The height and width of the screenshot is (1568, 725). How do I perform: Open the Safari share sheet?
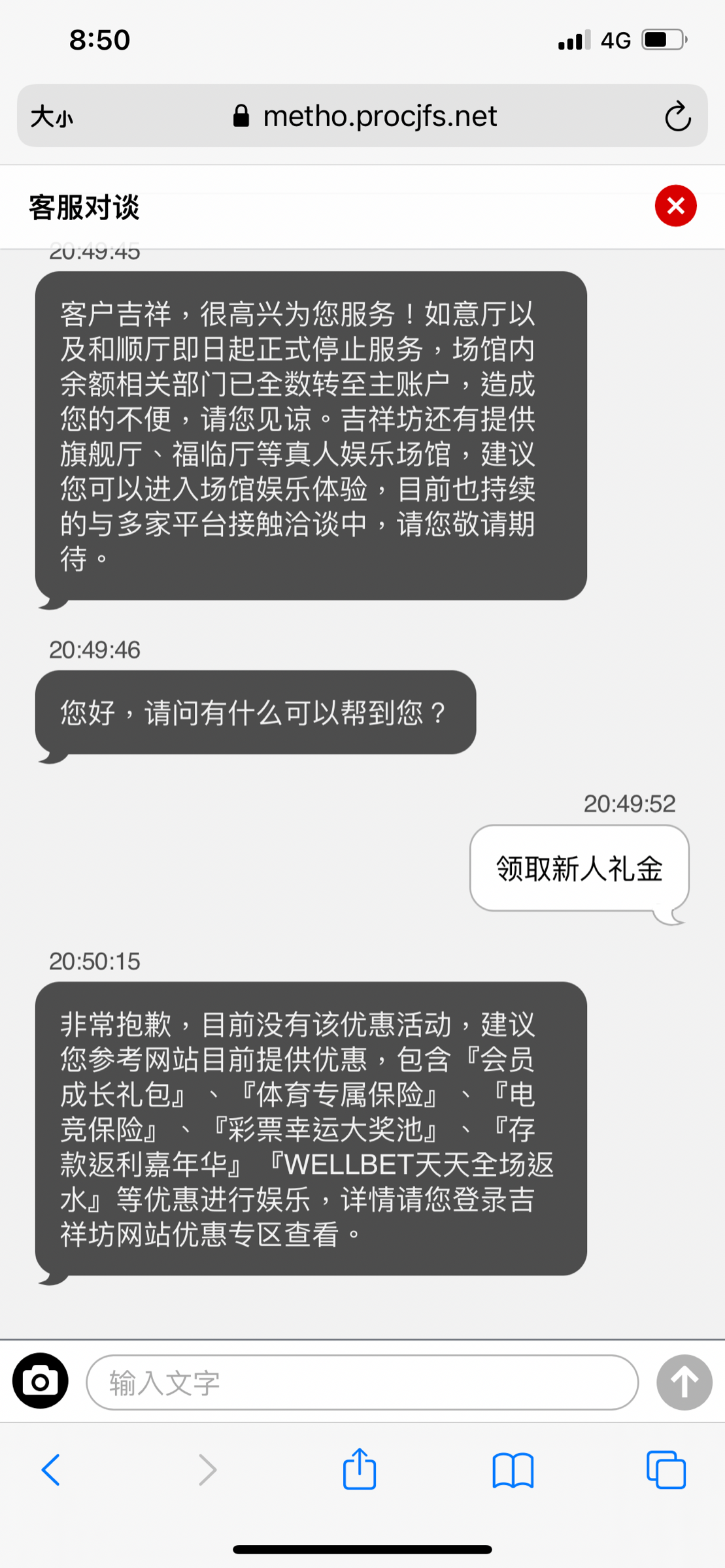[x=360, y=1469]
